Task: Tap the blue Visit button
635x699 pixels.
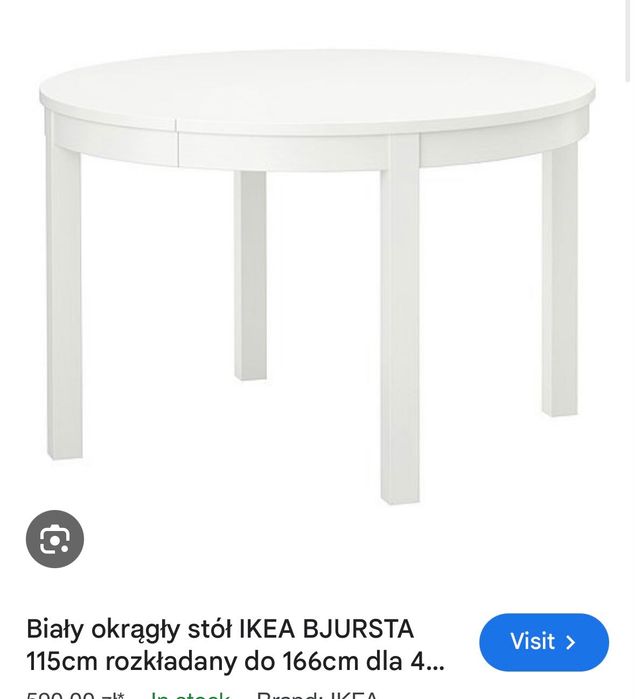Action: pos(543,642)
